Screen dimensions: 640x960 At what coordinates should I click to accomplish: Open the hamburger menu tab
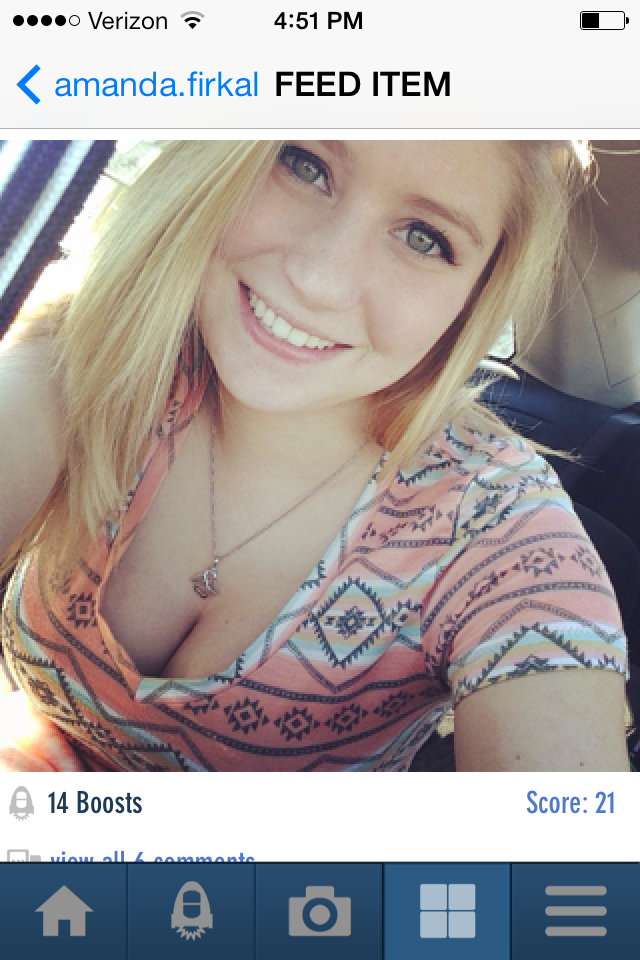point(575,911)
